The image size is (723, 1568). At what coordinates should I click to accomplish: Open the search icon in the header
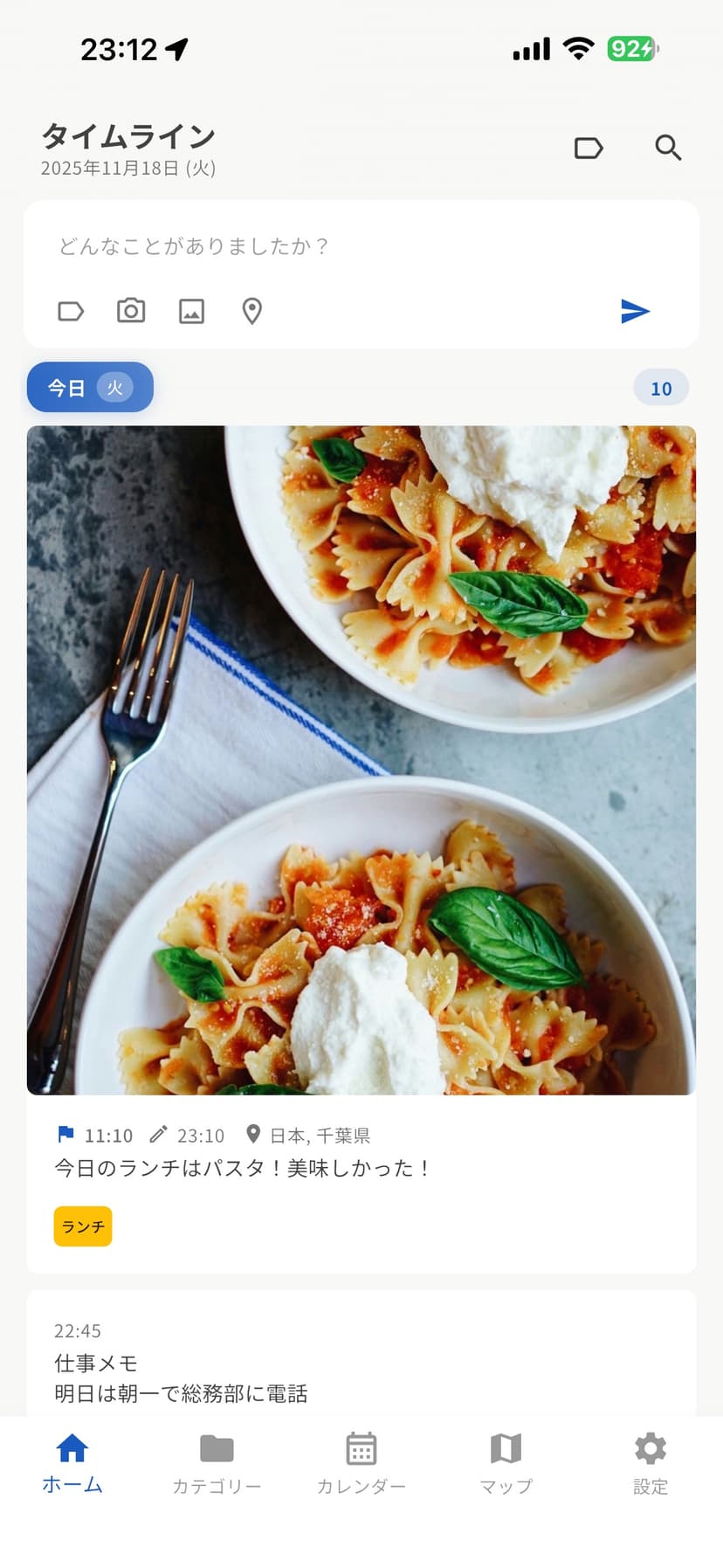668,148
